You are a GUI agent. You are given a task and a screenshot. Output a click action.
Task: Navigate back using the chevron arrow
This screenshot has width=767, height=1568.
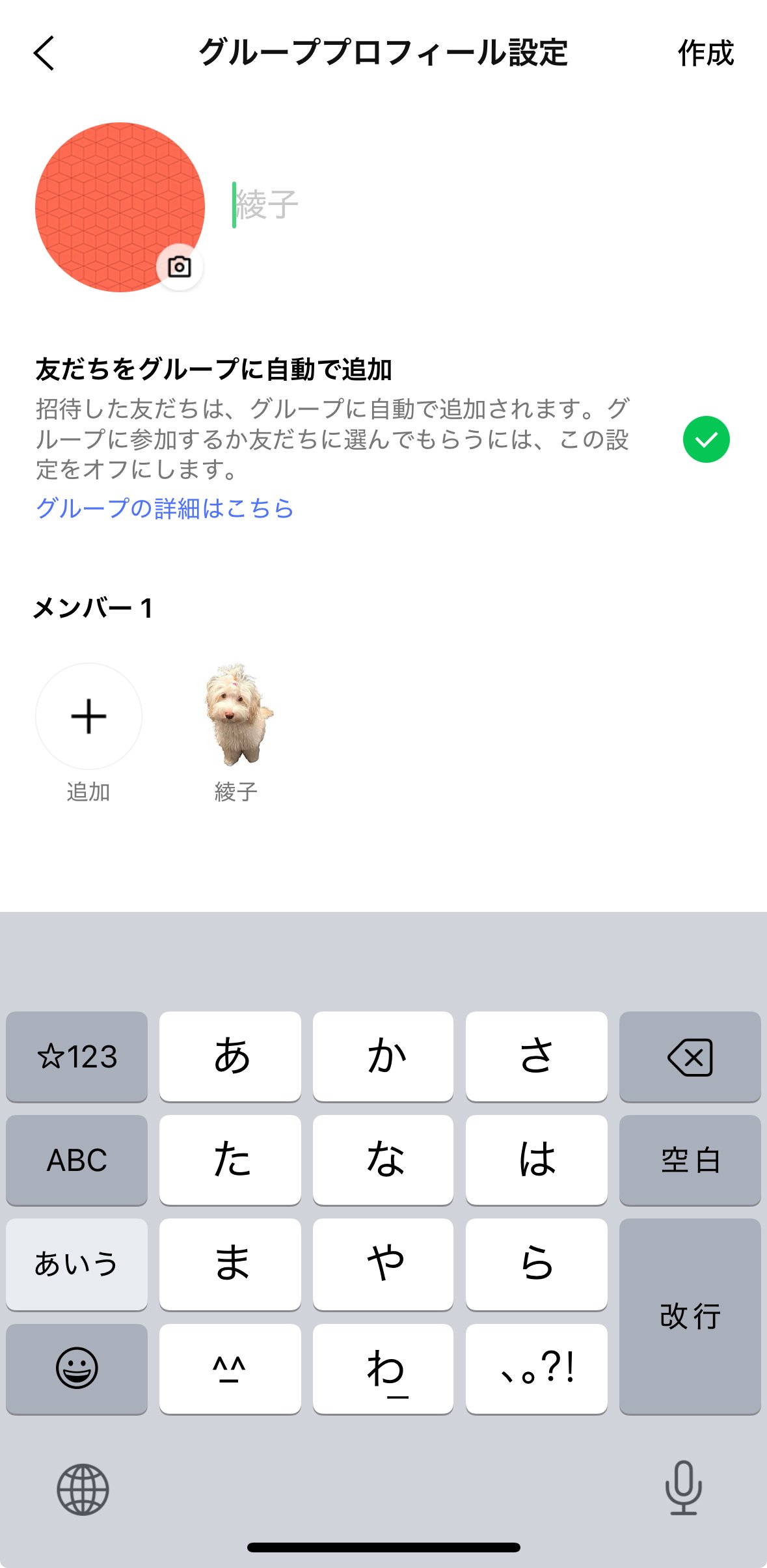point(44,54)
